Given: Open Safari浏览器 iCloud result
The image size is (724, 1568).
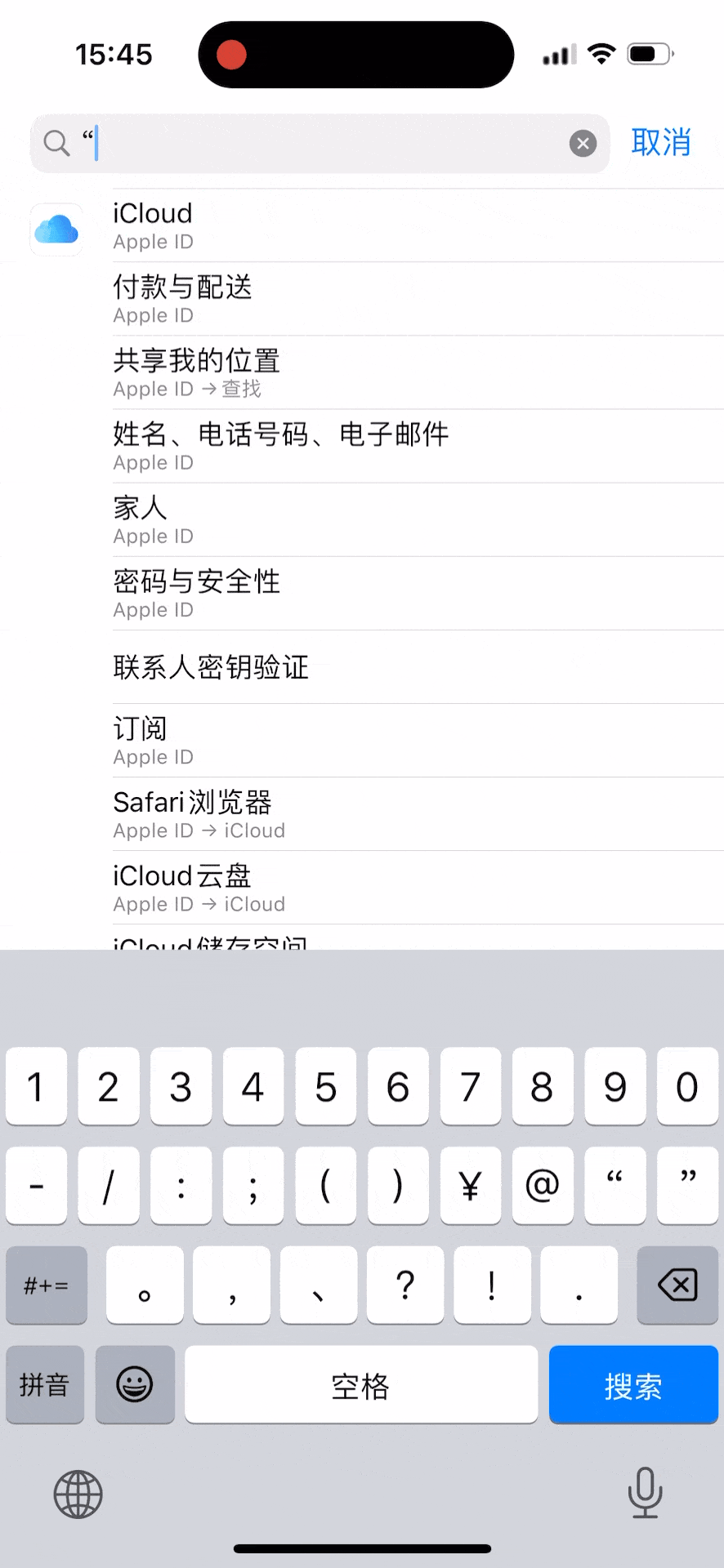Looking at the screenshot, I should click(x=362, y=814).
